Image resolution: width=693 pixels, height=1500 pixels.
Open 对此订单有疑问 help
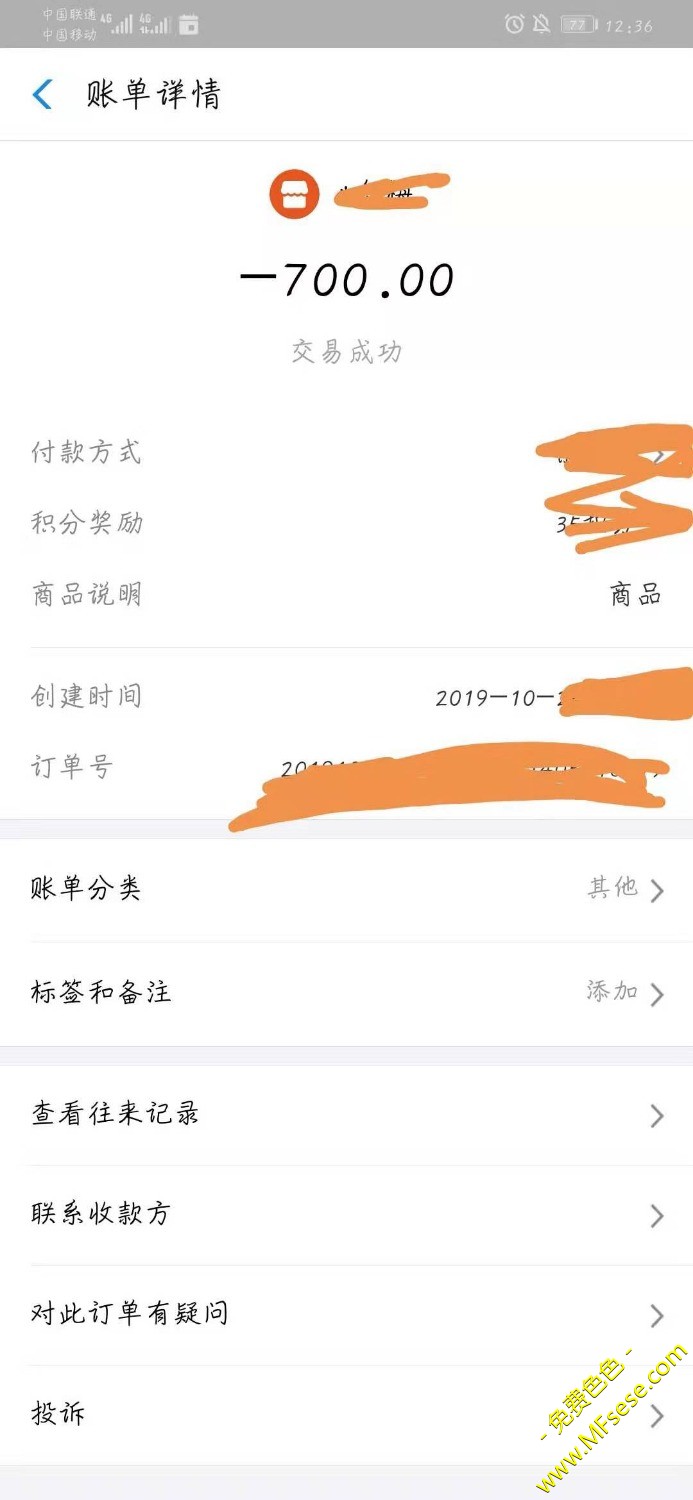point(346,1315)
